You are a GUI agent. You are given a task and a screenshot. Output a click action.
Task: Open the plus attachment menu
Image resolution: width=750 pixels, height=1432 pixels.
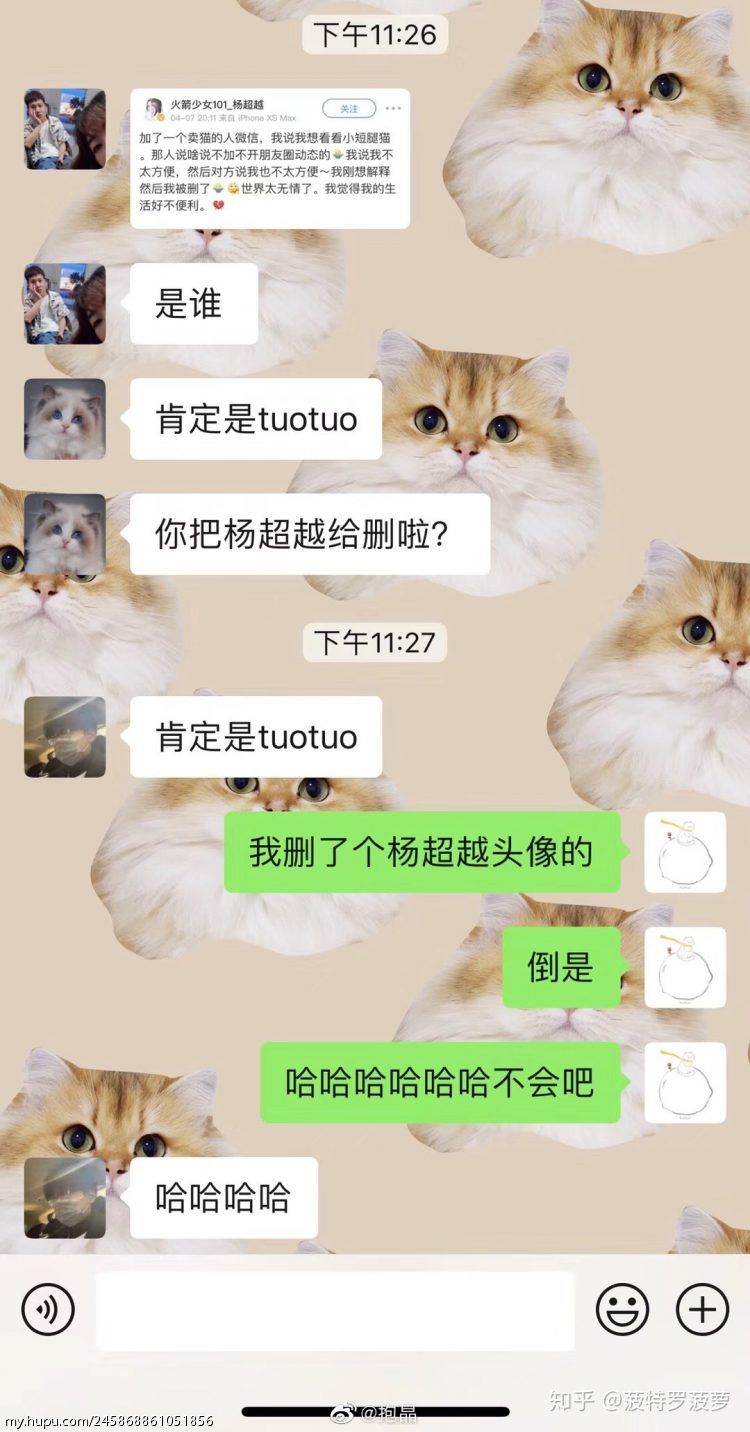702,1308
